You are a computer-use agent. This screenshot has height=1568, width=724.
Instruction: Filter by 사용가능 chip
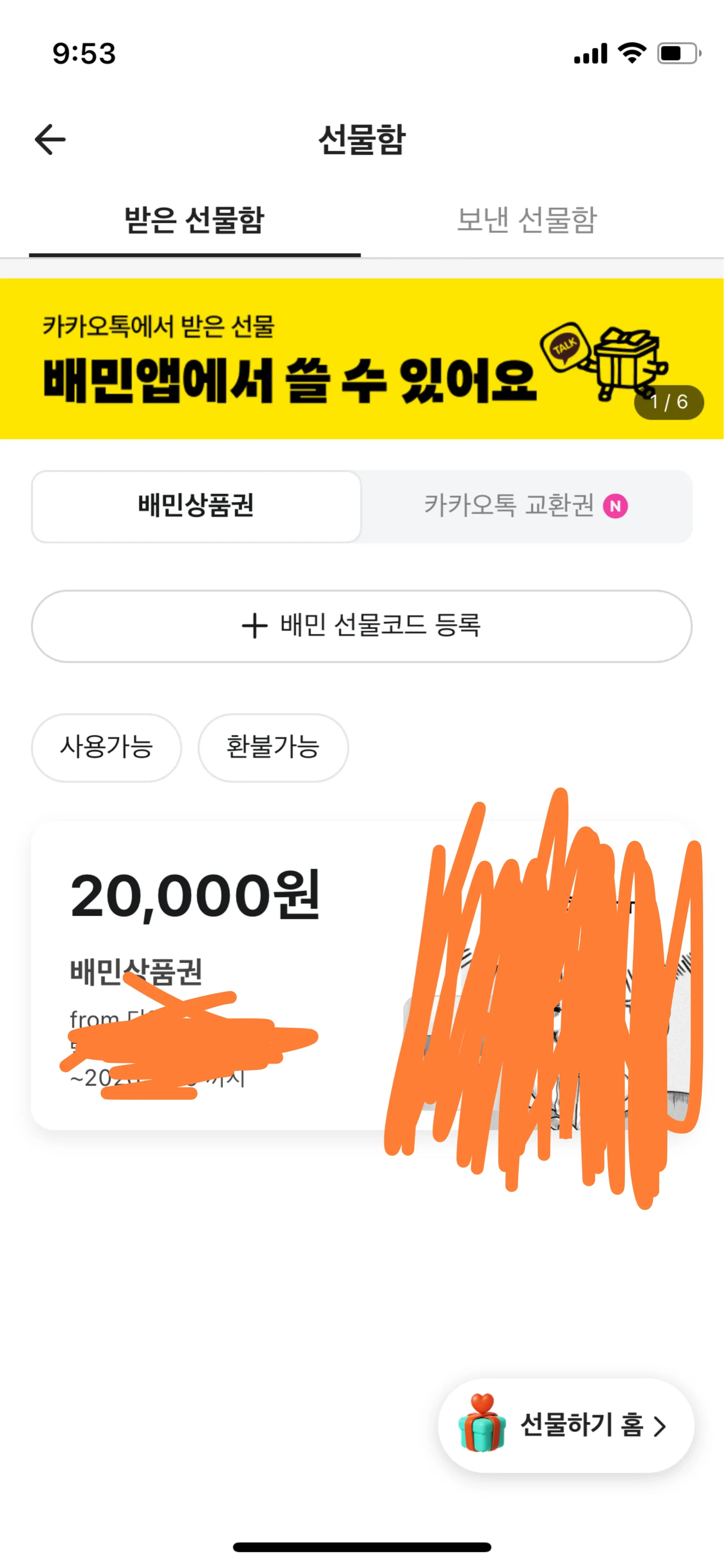tap(106, 747)
